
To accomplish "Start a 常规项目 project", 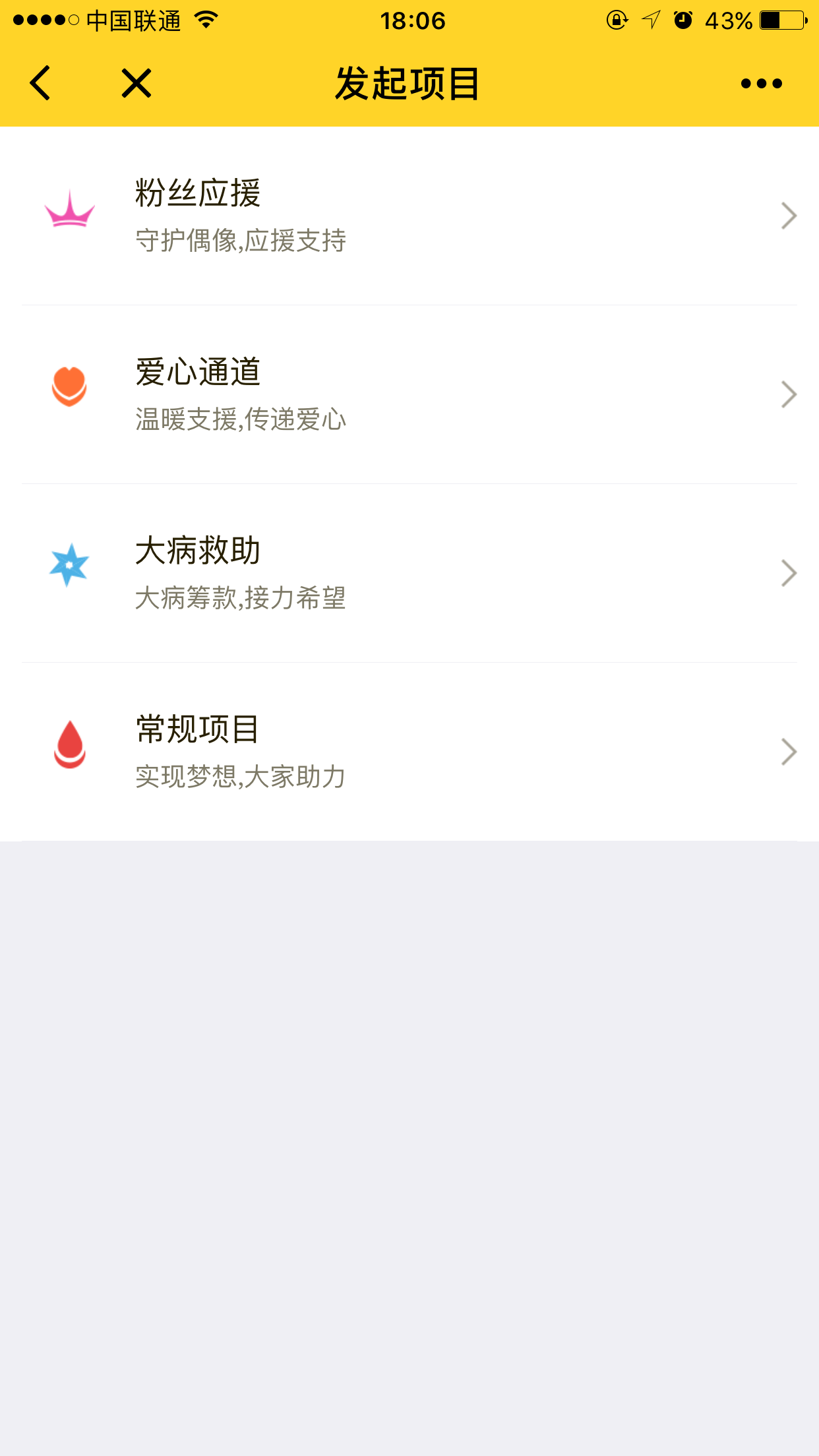I will (x=409, y=751).
